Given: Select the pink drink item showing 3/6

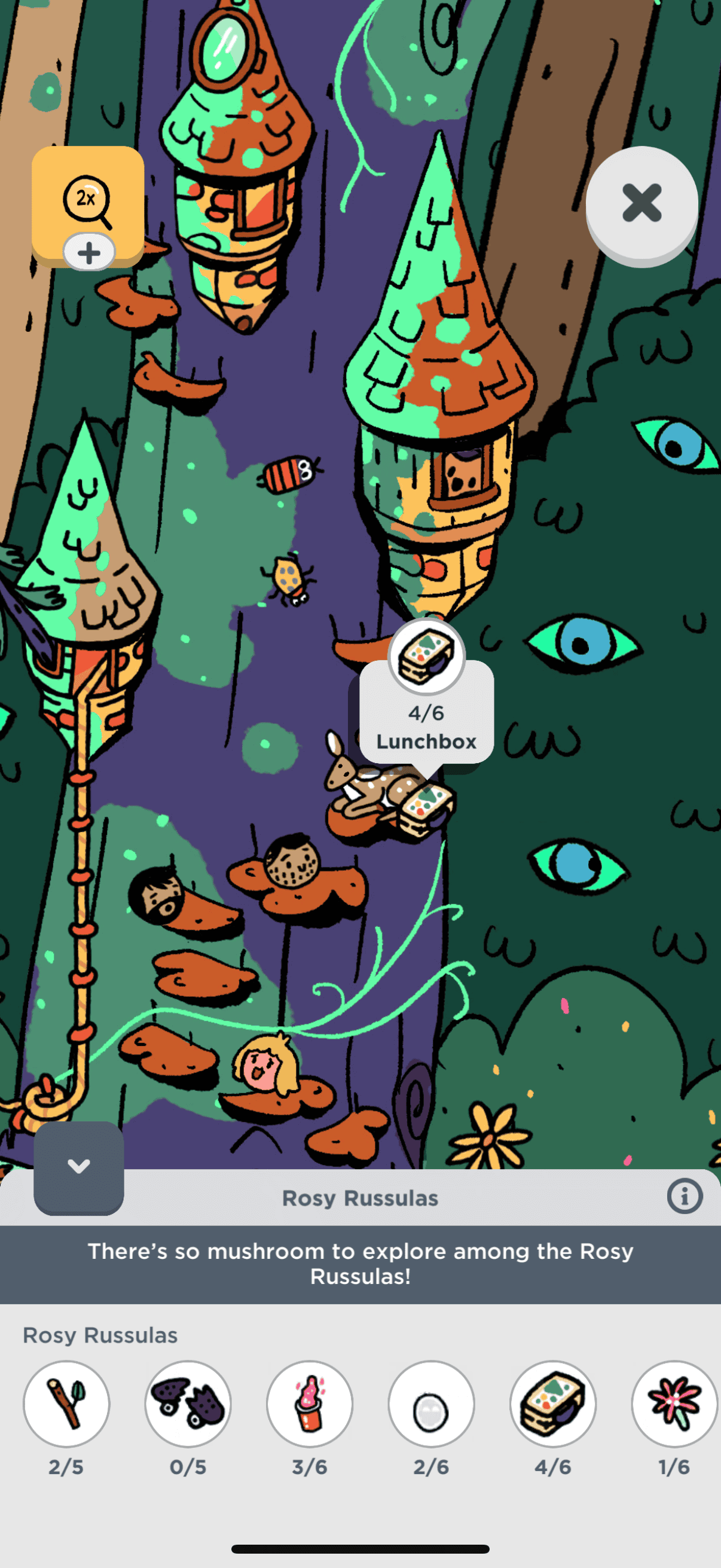Looking at the screenshot, I should pyautogui.click(x=310, y=1404).
